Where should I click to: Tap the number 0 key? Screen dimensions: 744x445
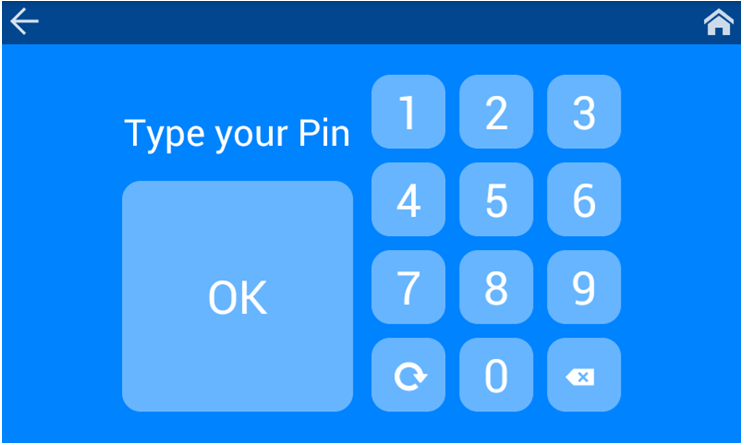[x=496, y=376]
